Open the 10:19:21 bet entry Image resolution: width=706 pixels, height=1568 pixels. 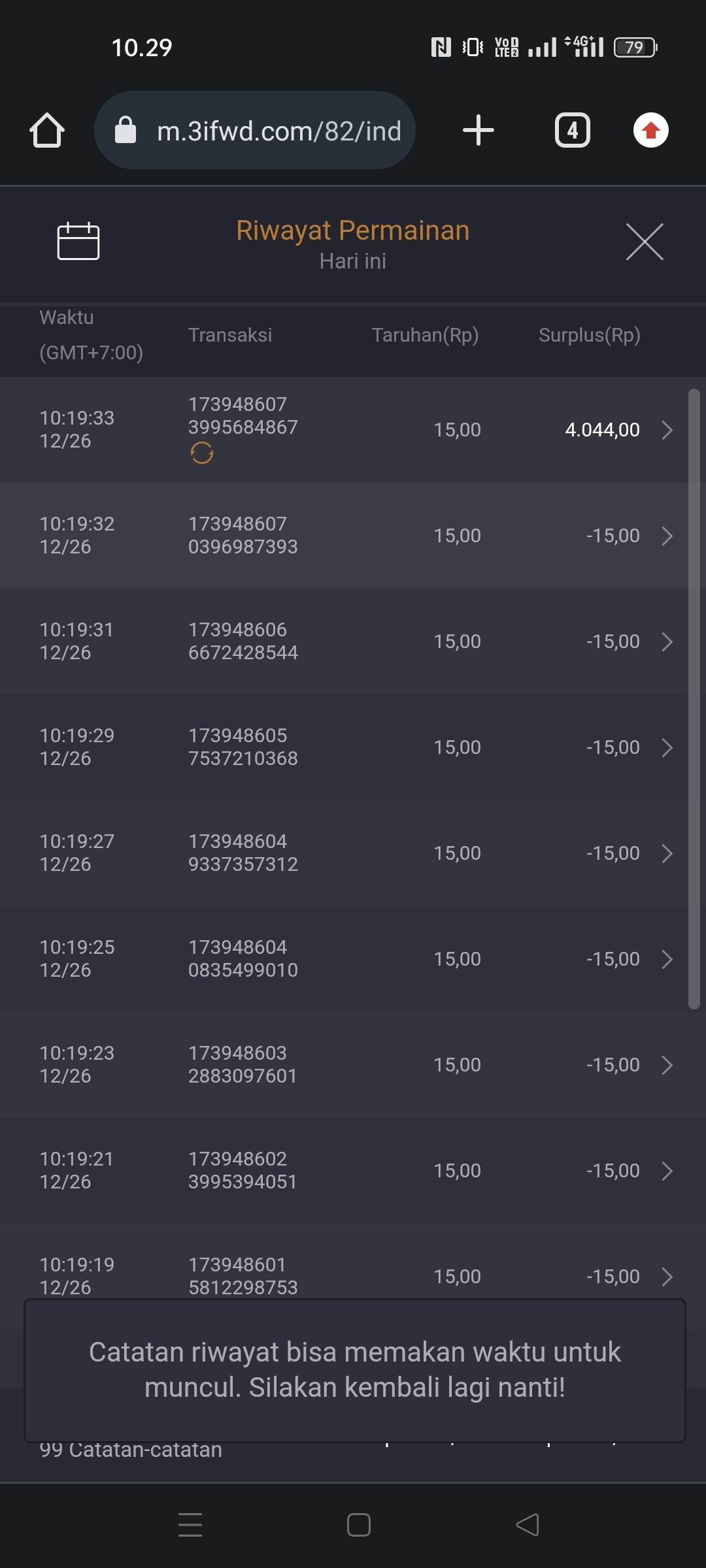[666, 1171]
